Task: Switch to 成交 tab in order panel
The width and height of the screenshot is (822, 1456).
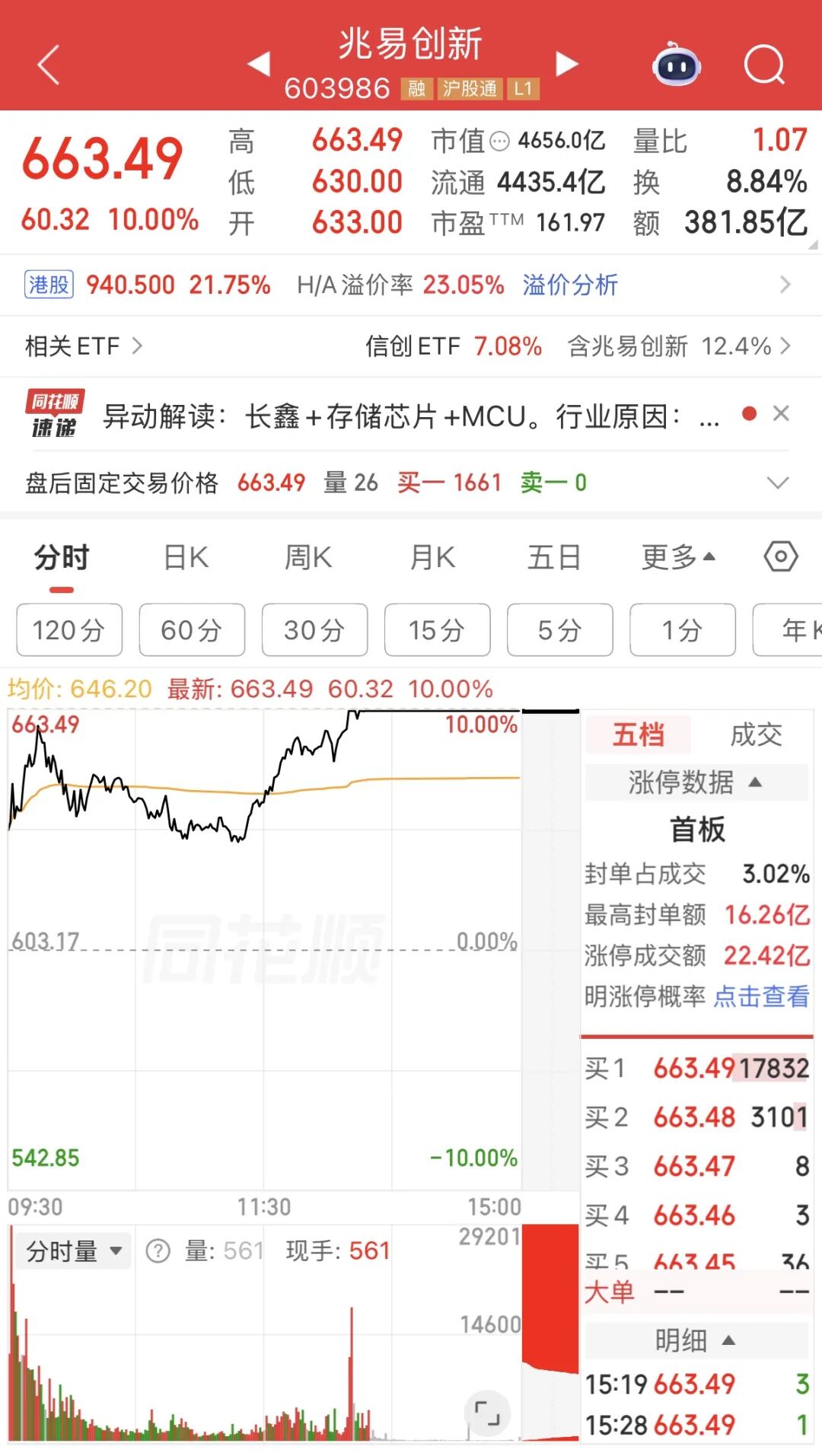Action: 756,735
